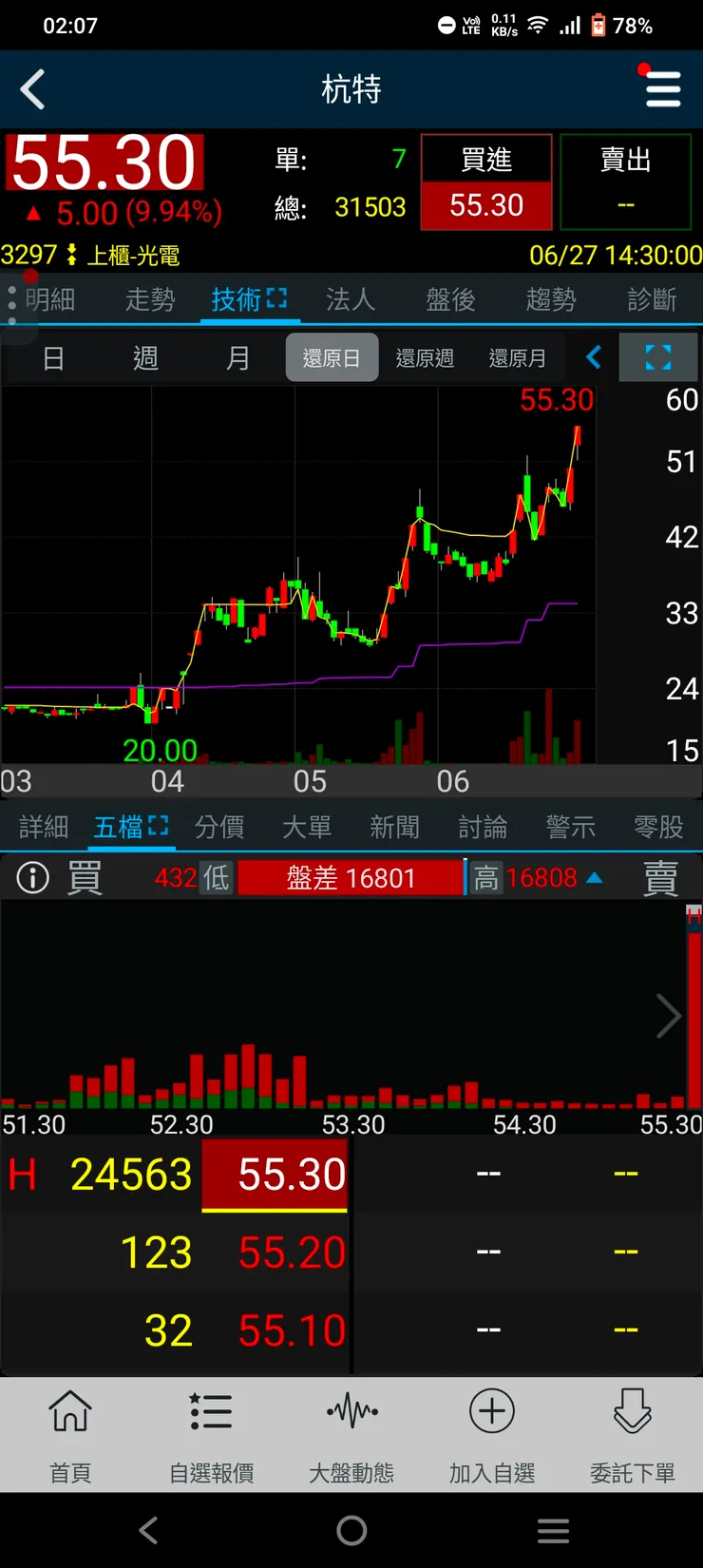Choose the 還原週 adjusted weekly chart

pyautogui.click(x=425, y=358)
